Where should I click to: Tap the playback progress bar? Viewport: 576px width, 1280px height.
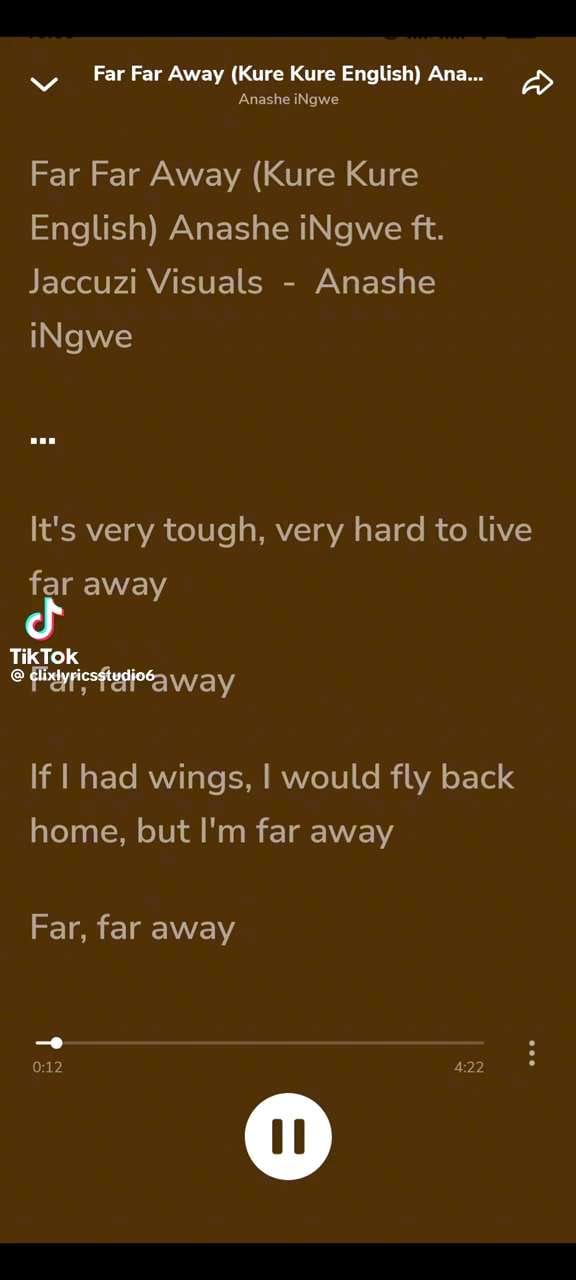(260, 1043)
